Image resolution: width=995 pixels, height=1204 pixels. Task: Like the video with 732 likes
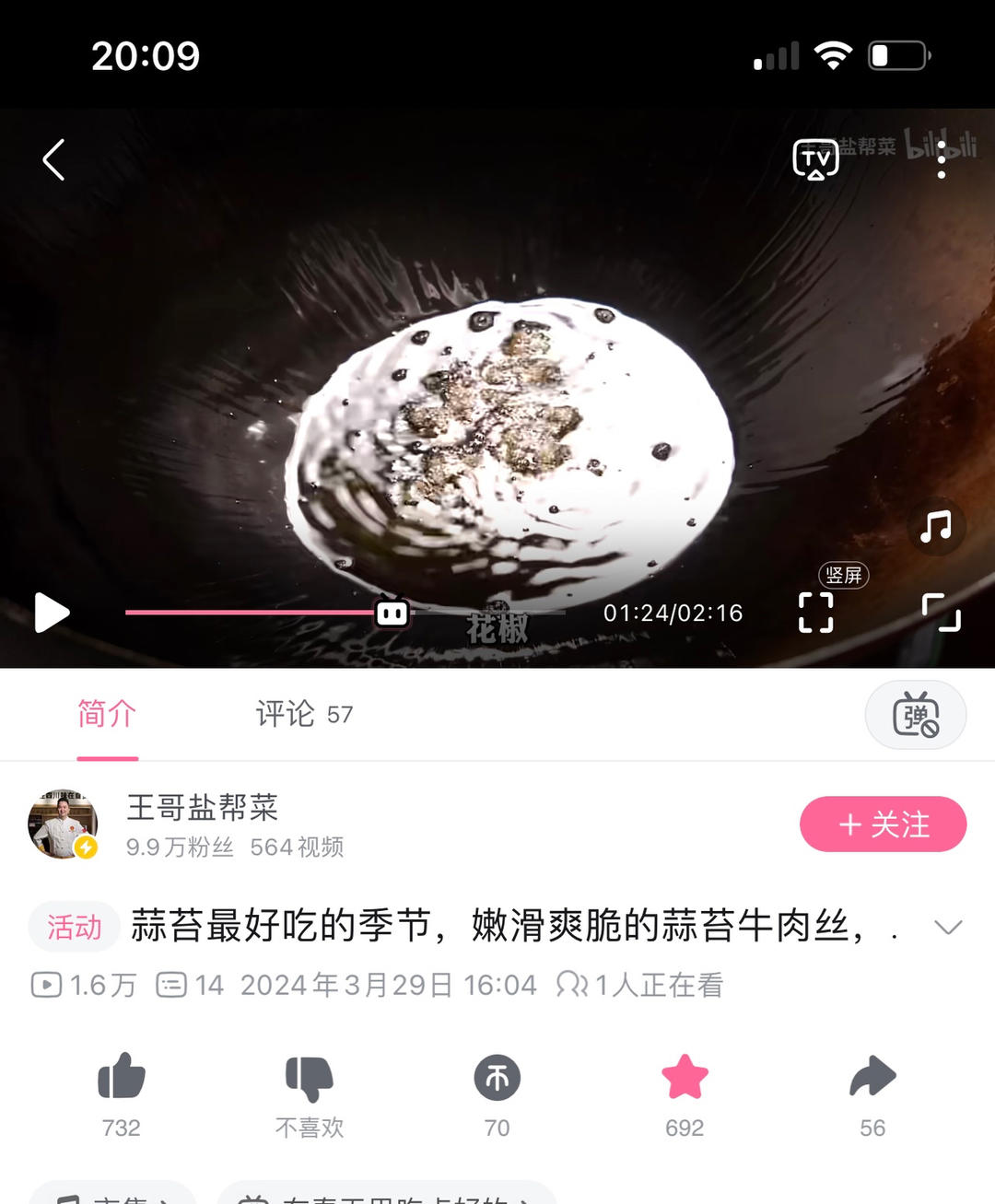(122, 1078)
